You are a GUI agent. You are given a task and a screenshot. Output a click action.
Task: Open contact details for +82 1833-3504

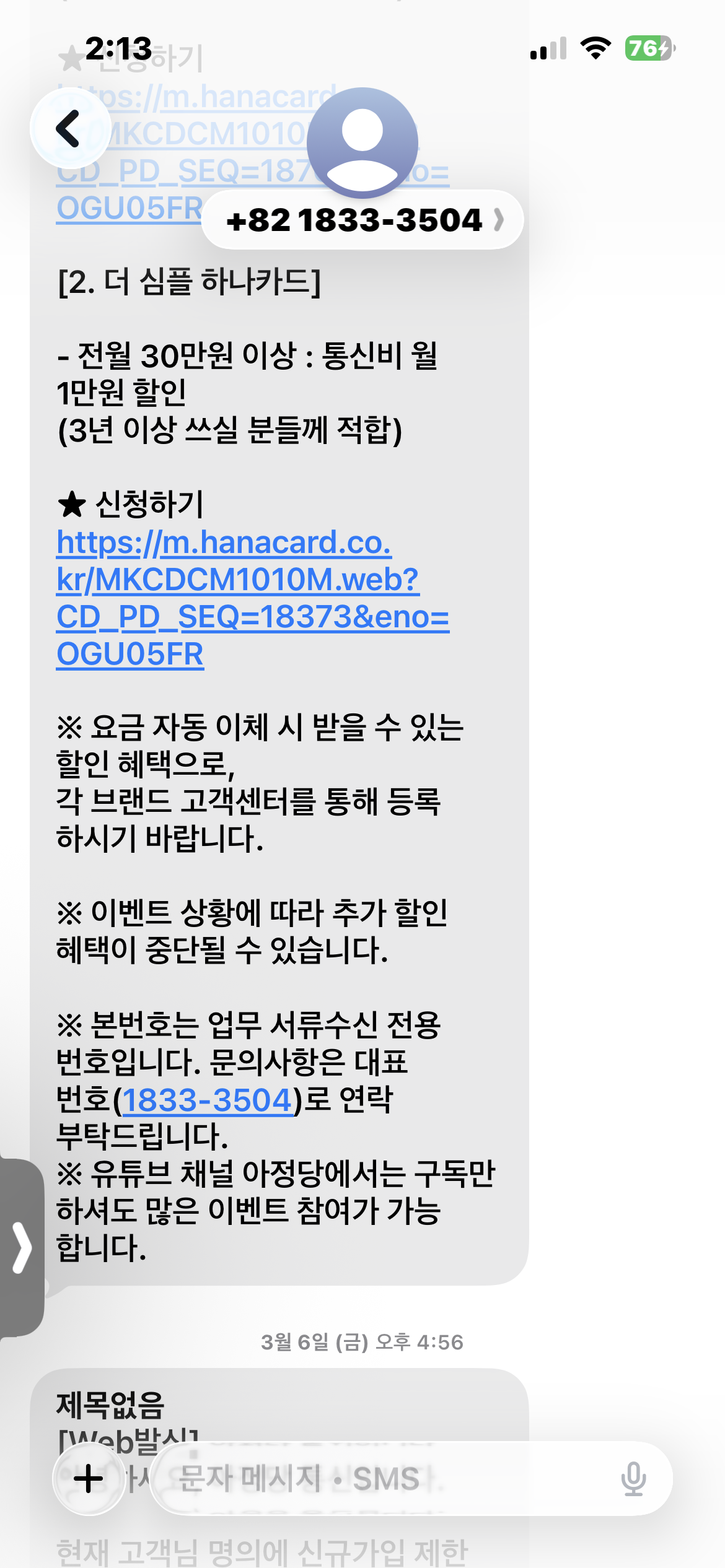click(363, 220)
